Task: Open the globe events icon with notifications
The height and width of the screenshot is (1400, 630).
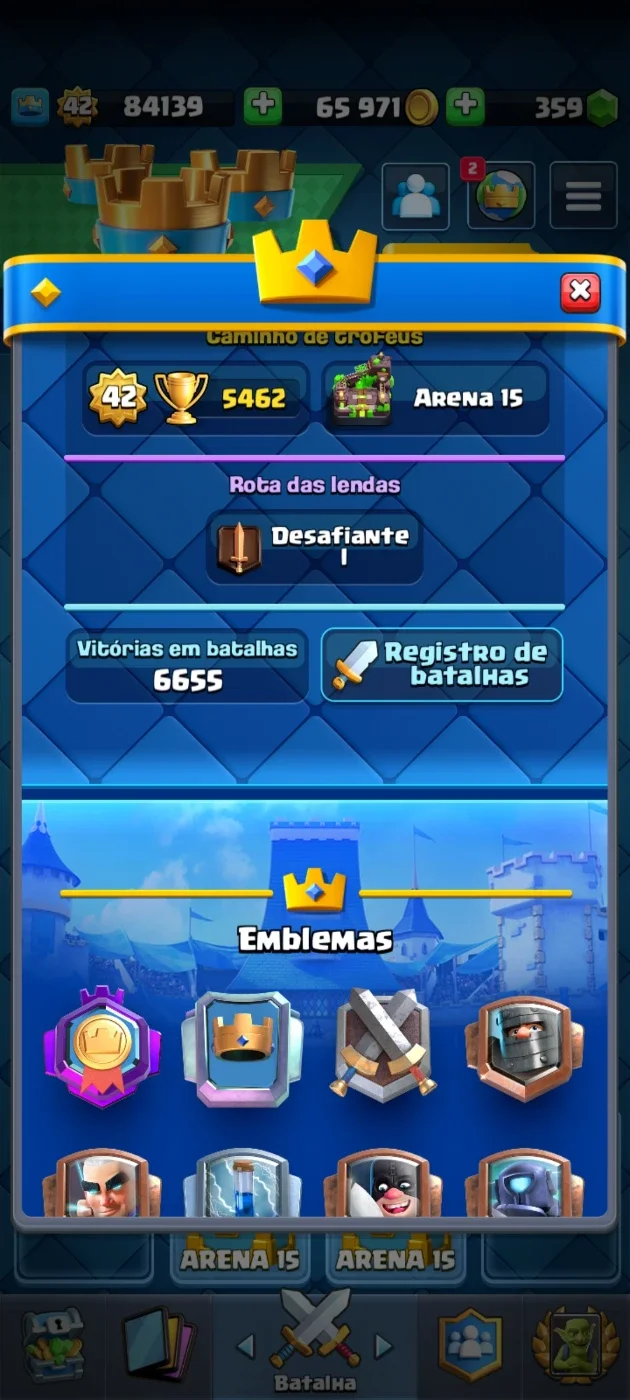Action: [500, 196]
